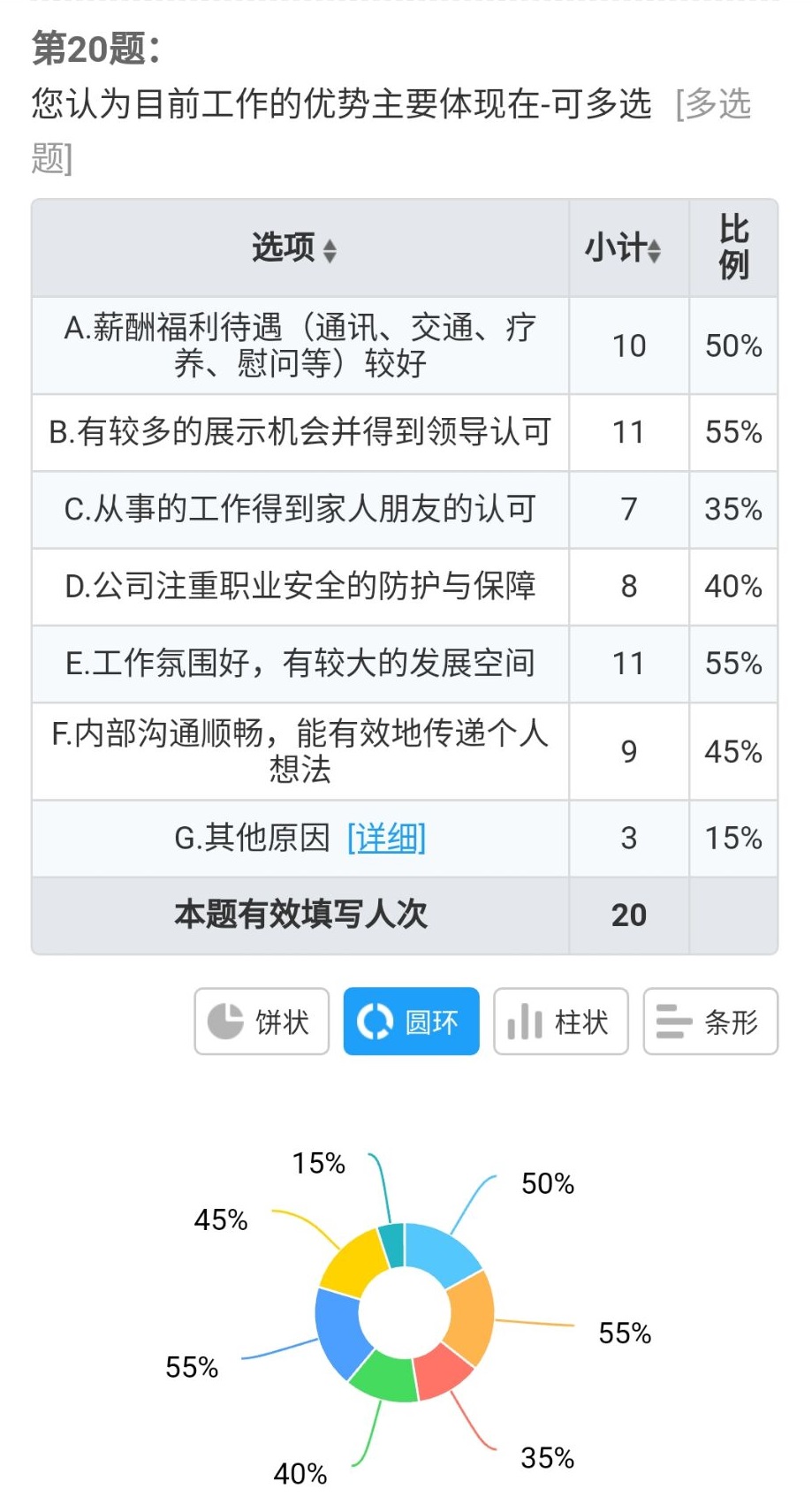Open the 详细 link for other reasons
Image resolution: width=812 pixels, height=1504 pixels.
click(386, 838)
